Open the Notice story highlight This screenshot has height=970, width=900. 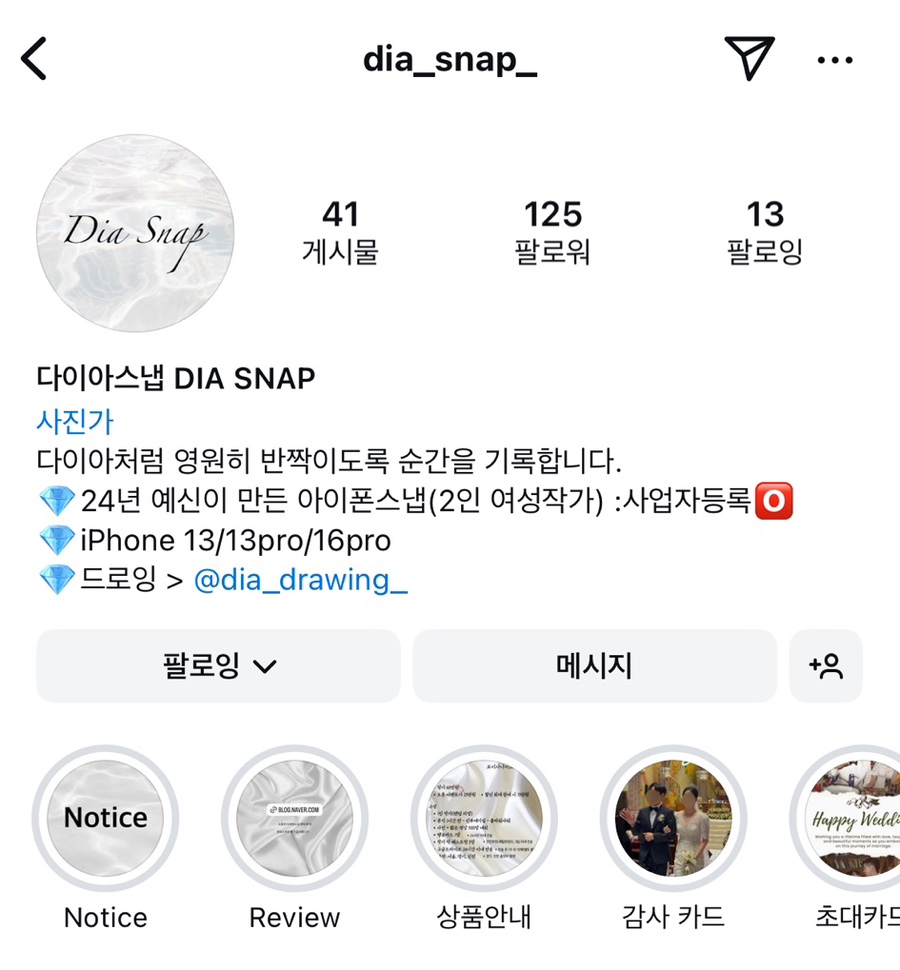pos(105,819)
